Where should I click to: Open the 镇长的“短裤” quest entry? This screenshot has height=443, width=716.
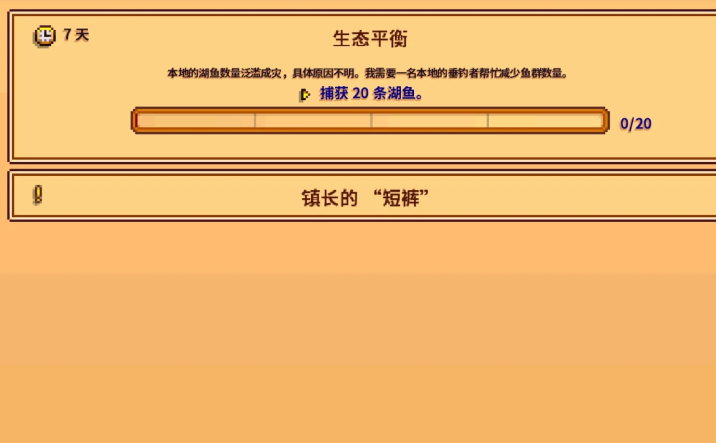(365, 197)
